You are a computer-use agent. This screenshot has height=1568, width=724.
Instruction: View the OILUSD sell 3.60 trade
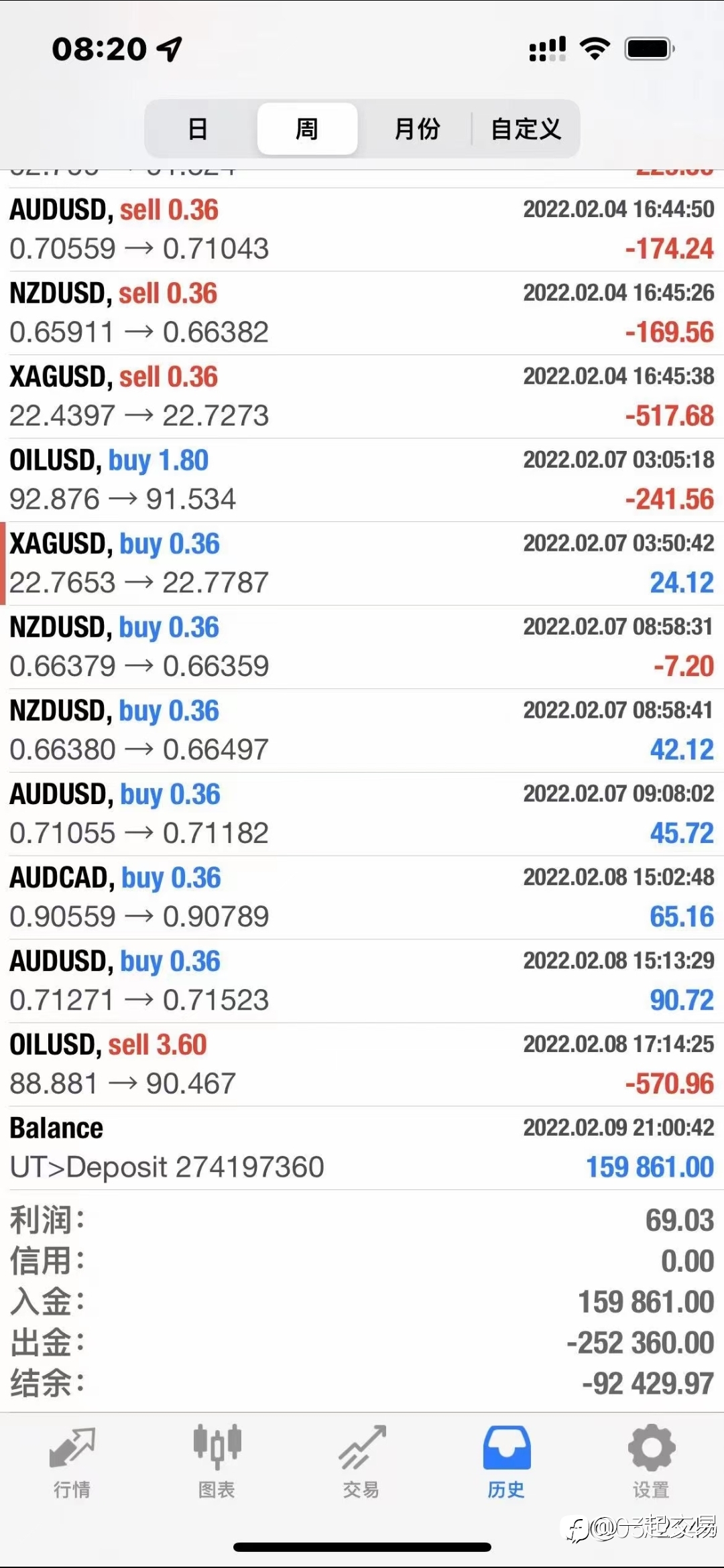coord(362,1064)
